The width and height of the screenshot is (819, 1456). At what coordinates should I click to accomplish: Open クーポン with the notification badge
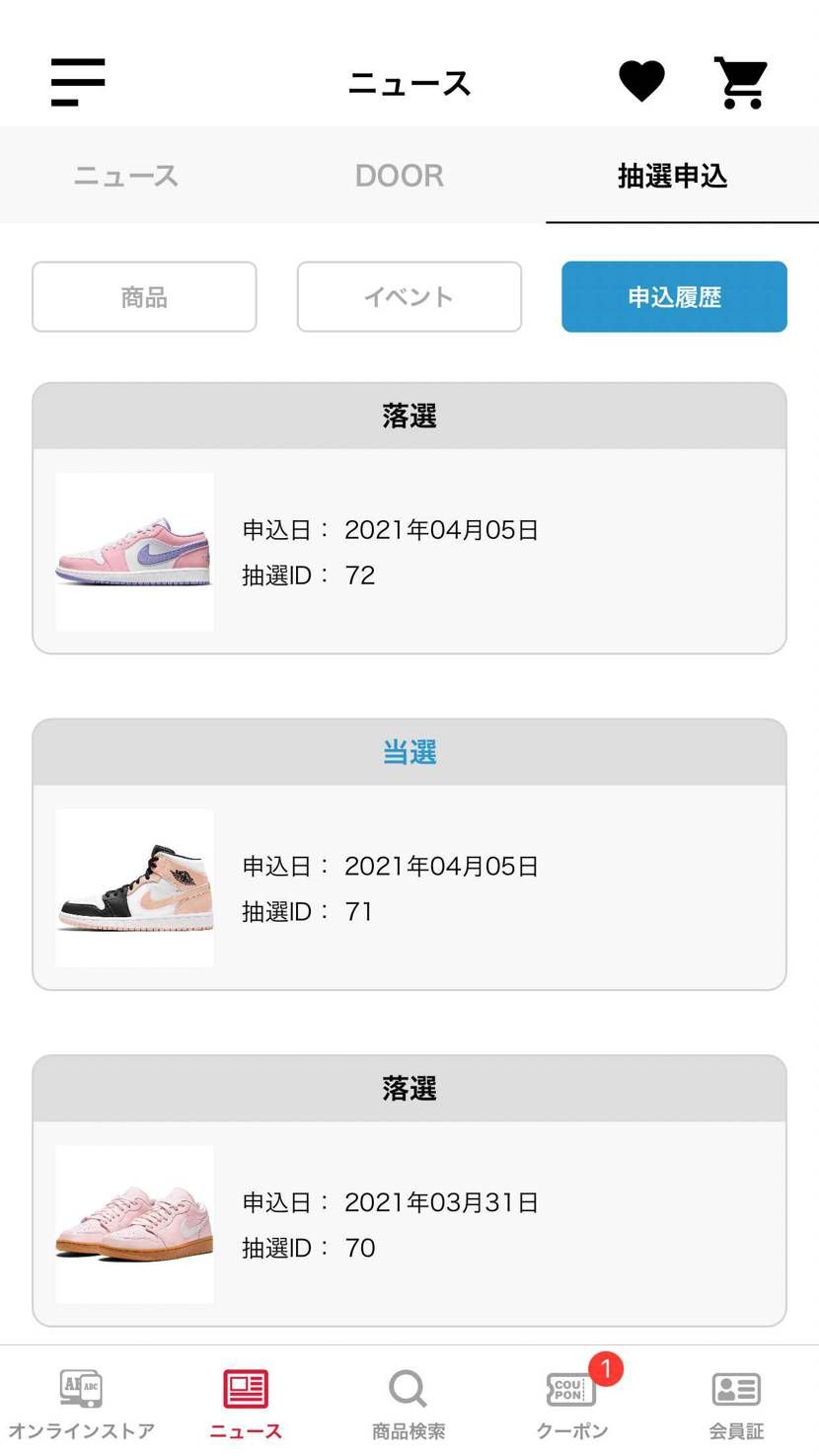coord(572,1397)
